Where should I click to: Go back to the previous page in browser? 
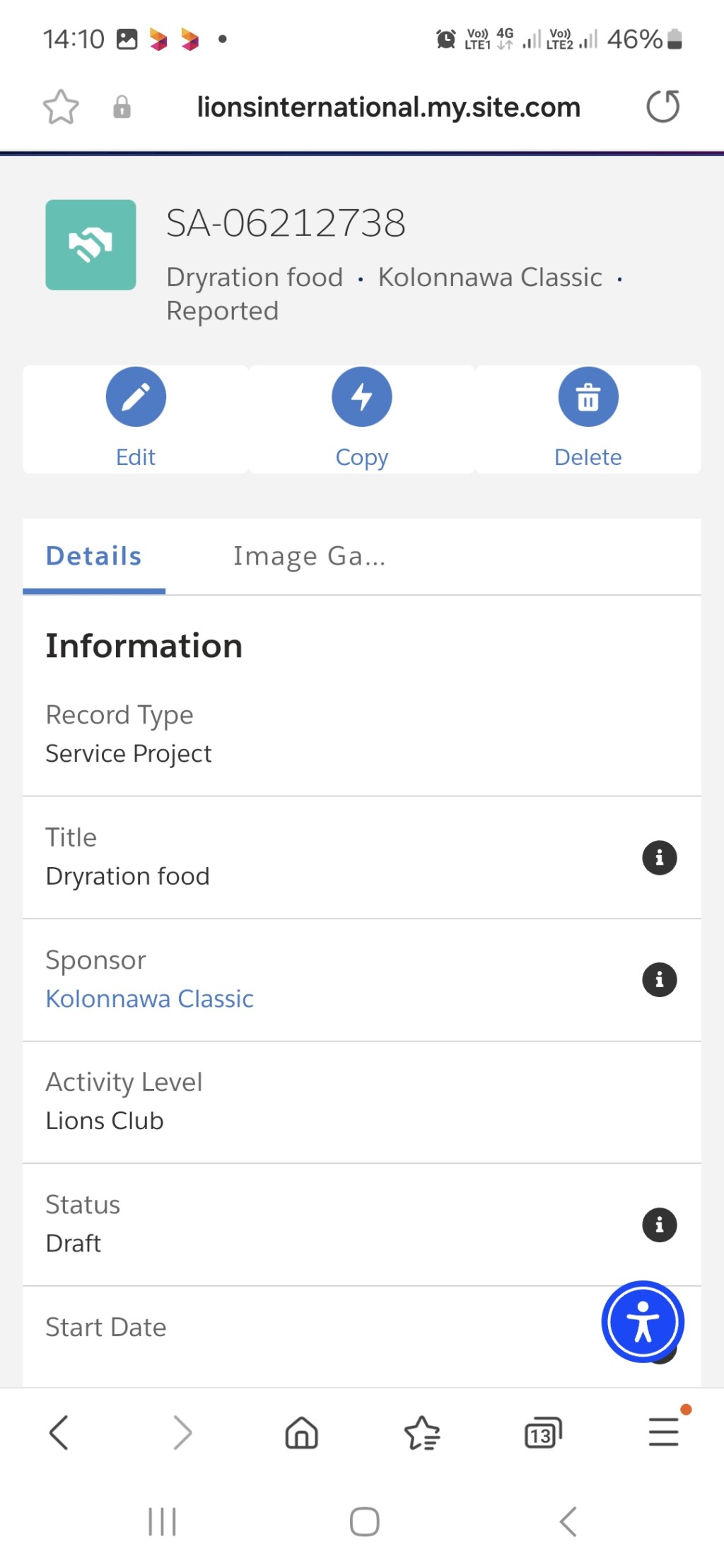59,1432
